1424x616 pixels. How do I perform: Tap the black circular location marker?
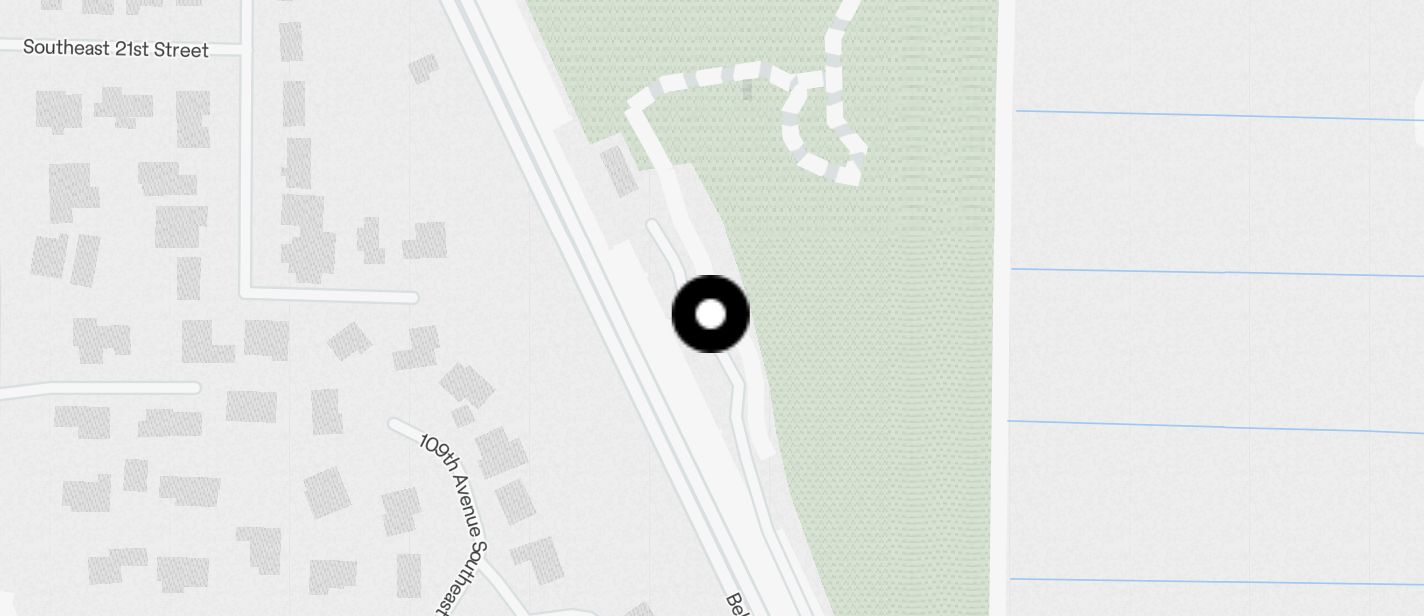(710, 314)
